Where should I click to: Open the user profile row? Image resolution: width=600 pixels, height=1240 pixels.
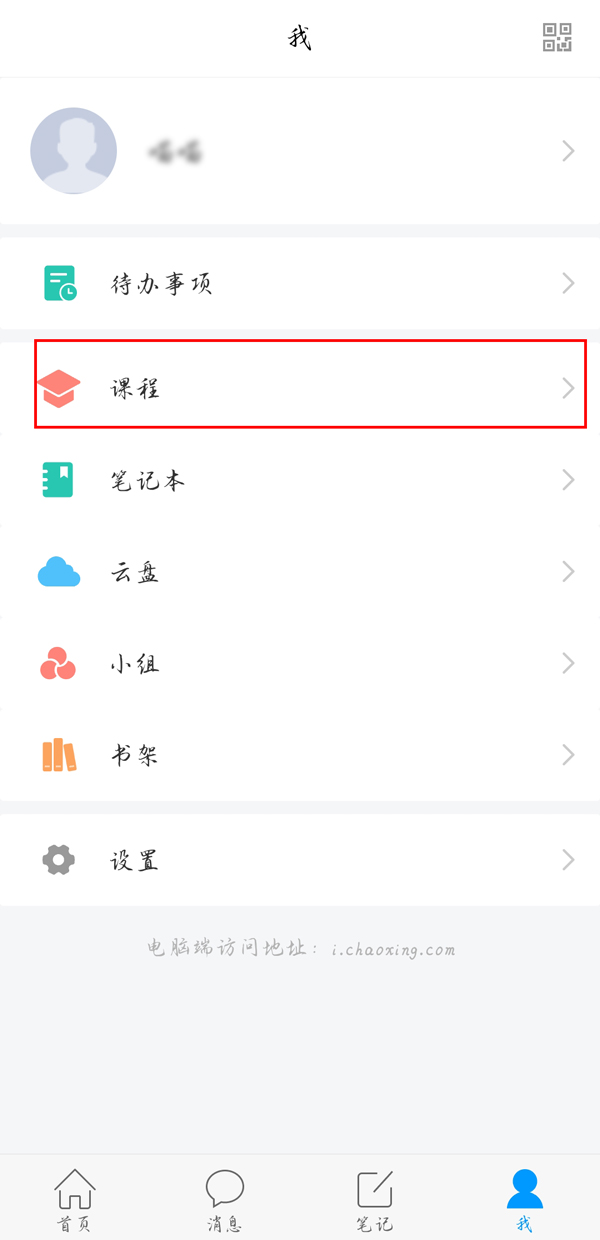[x=300, y=152]
